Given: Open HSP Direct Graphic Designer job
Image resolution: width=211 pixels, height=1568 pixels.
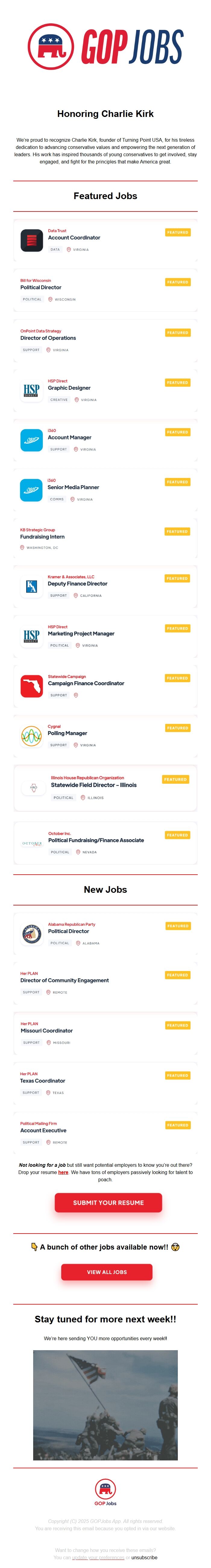Looking at the screenshot, I should point(69,388).
